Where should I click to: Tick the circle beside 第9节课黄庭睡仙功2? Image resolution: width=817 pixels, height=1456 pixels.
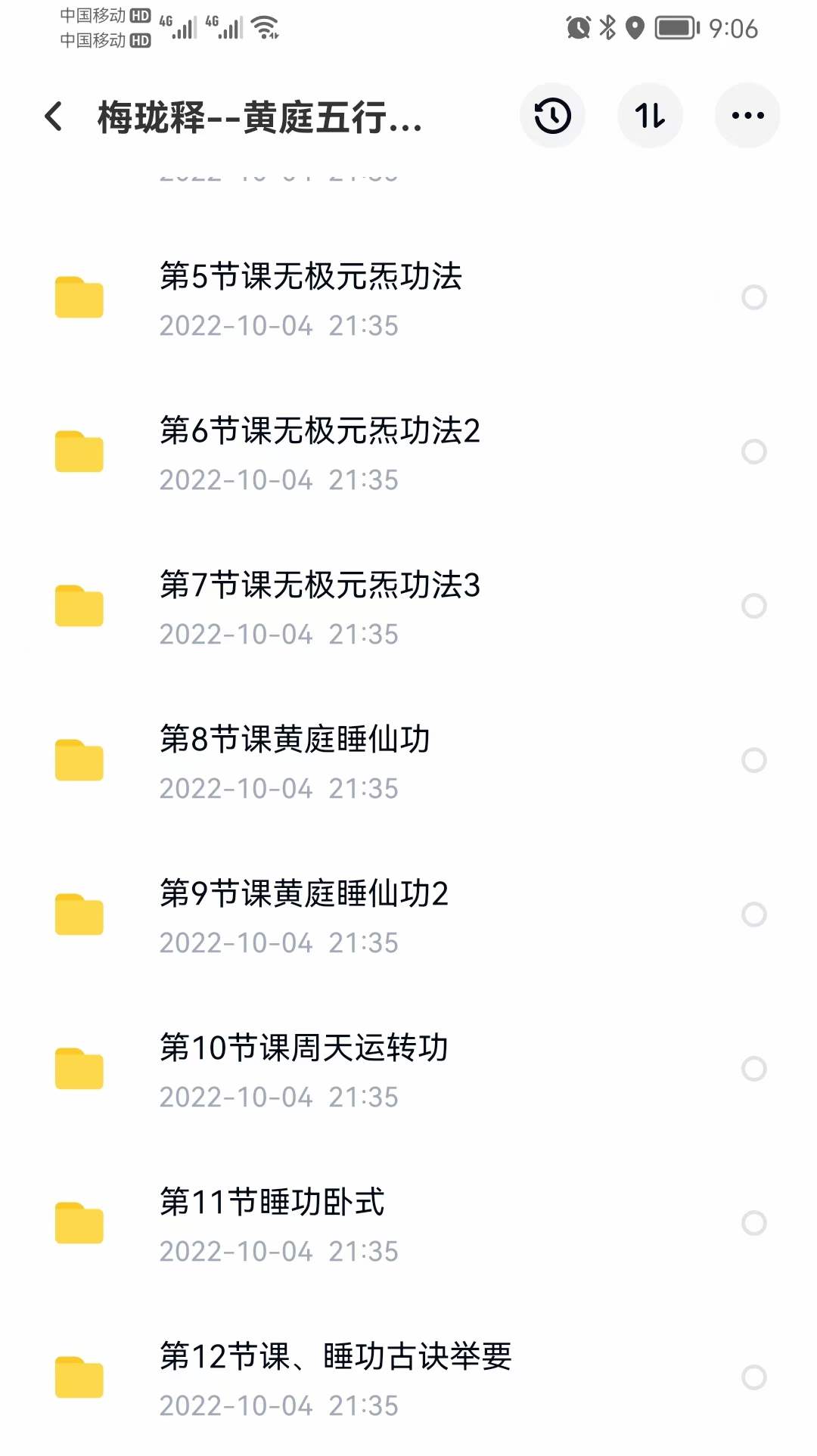[x=754, y=914]
